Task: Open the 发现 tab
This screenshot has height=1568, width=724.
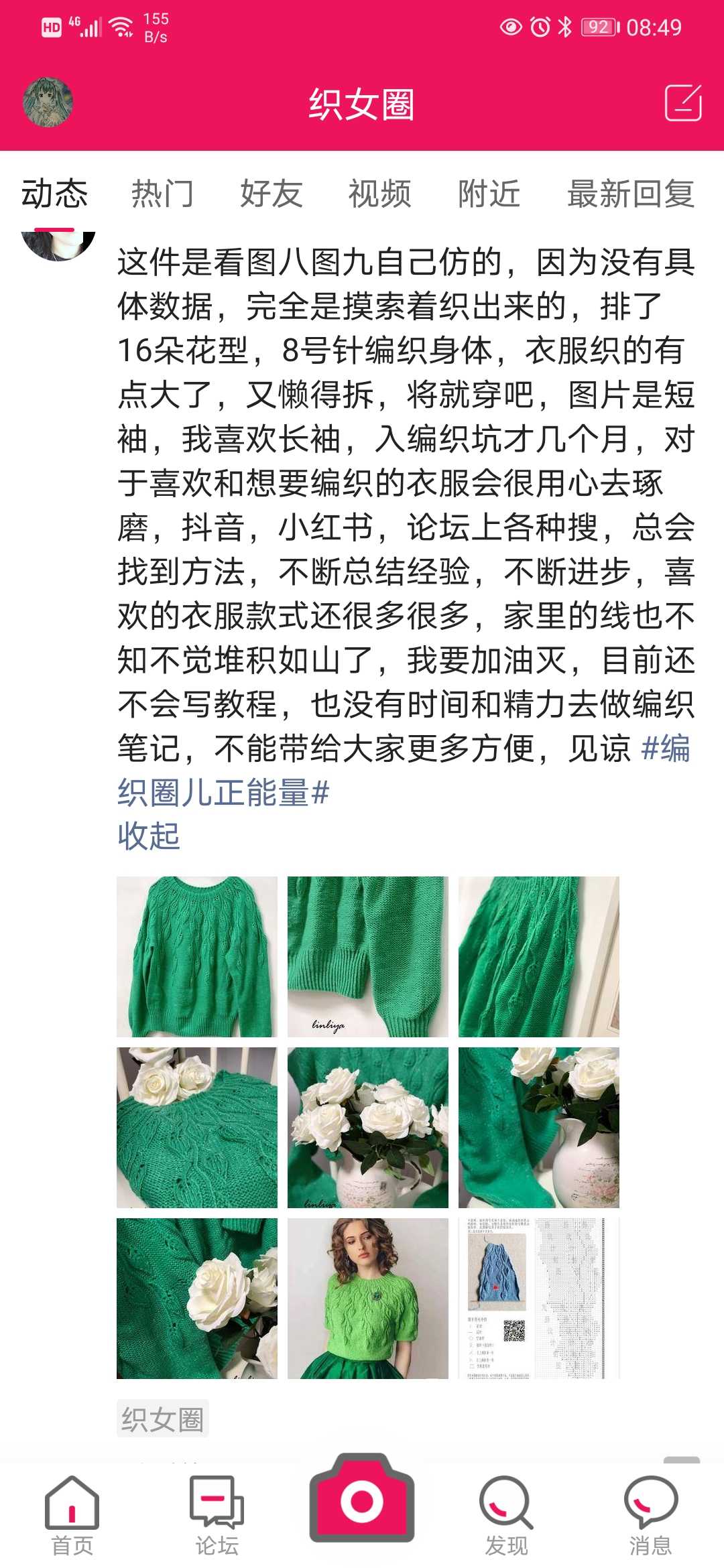Action: pos(506,1516)
